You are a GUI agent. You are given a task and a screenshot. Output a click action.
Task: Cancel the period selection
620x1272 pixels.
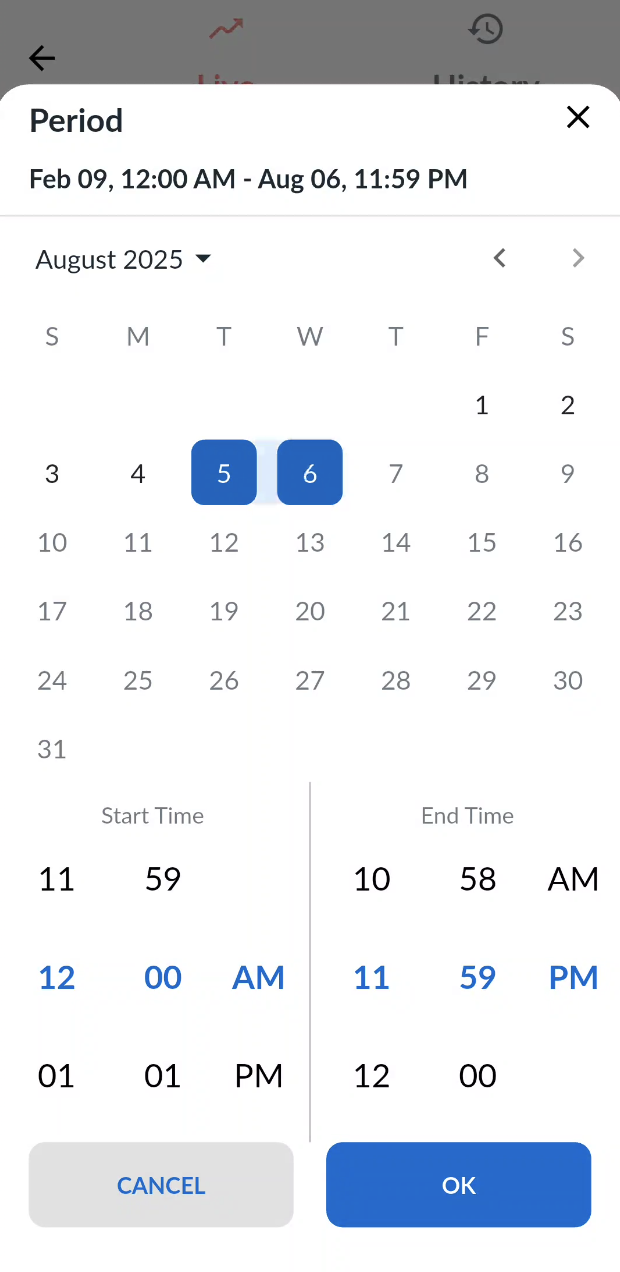(x=161, y=1185)
